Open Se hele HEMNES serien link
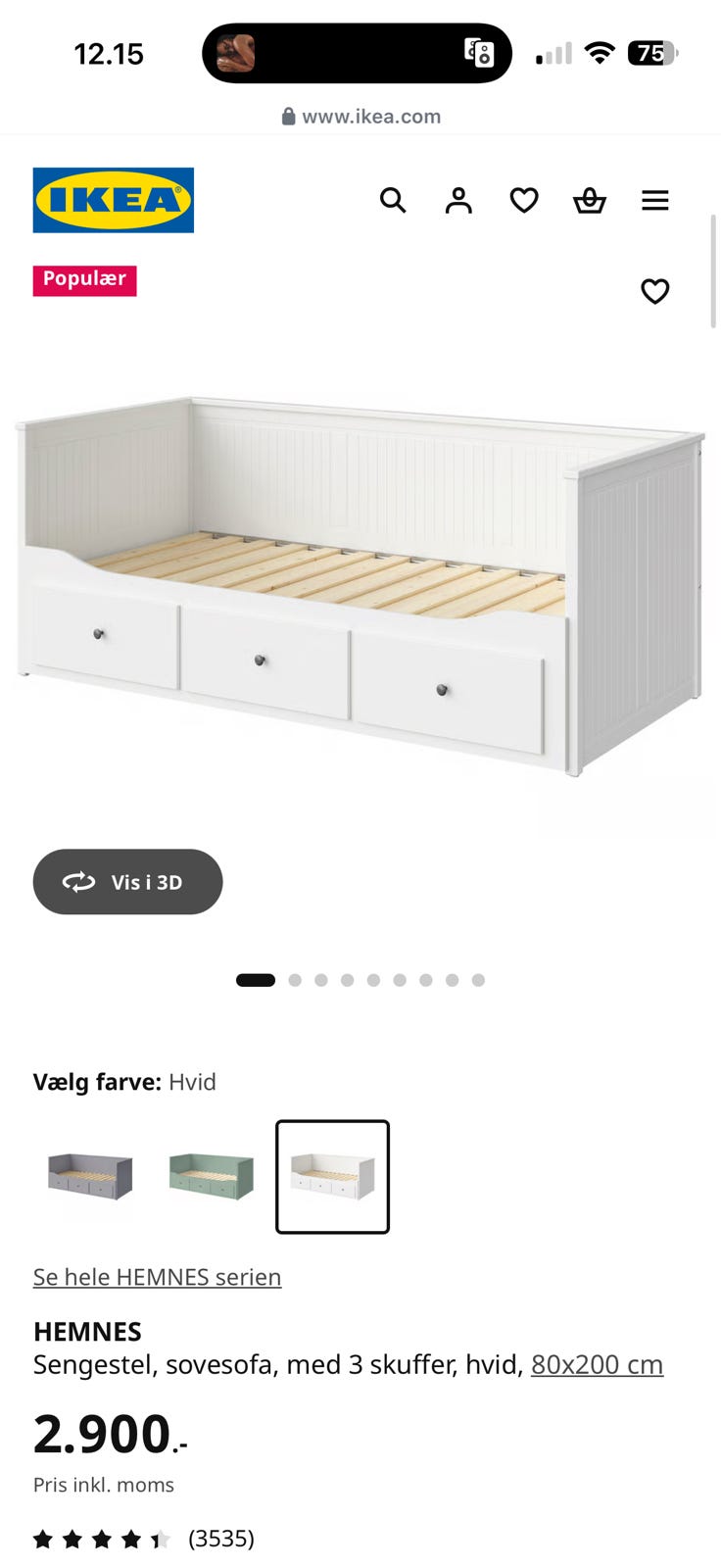 click(x=157, y=1276)
